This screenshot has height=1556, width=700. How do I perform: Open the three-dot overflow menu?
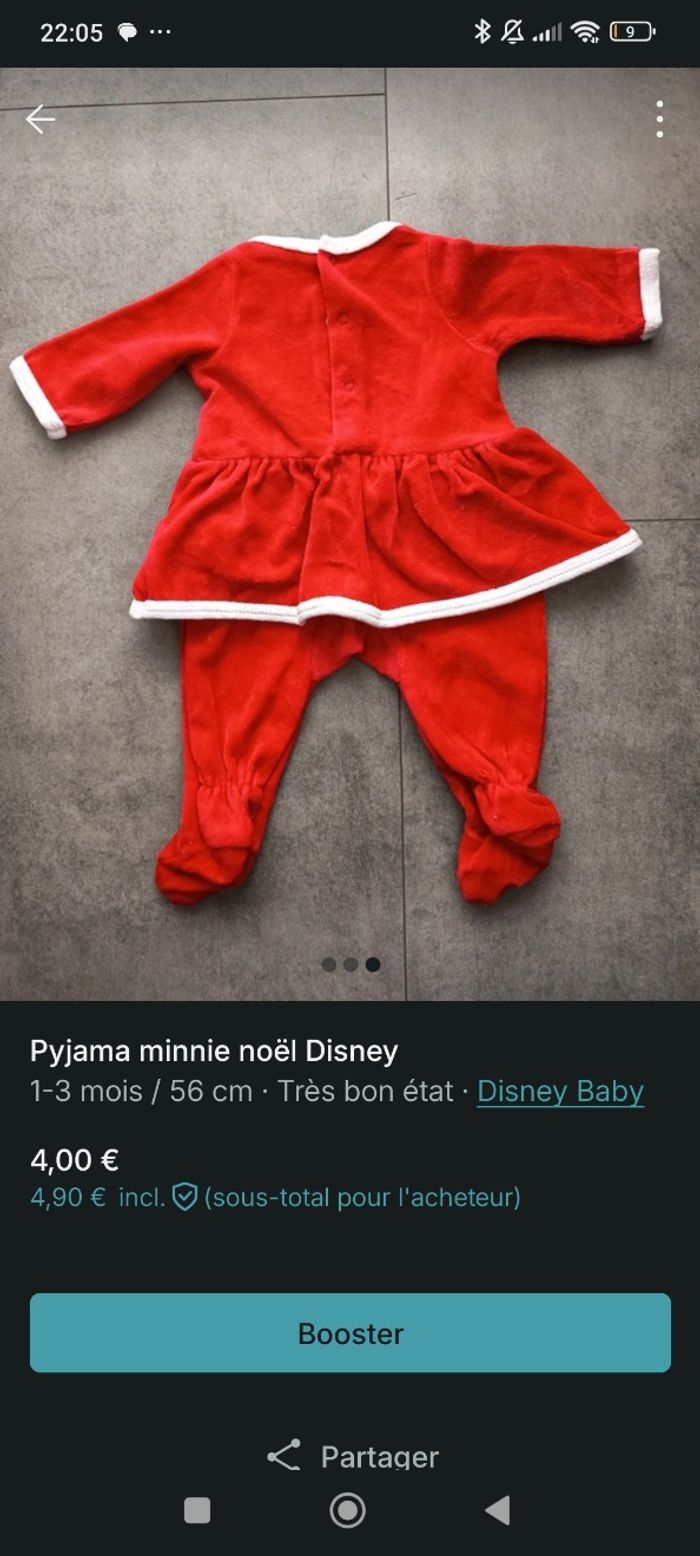(x=659, y=119)
